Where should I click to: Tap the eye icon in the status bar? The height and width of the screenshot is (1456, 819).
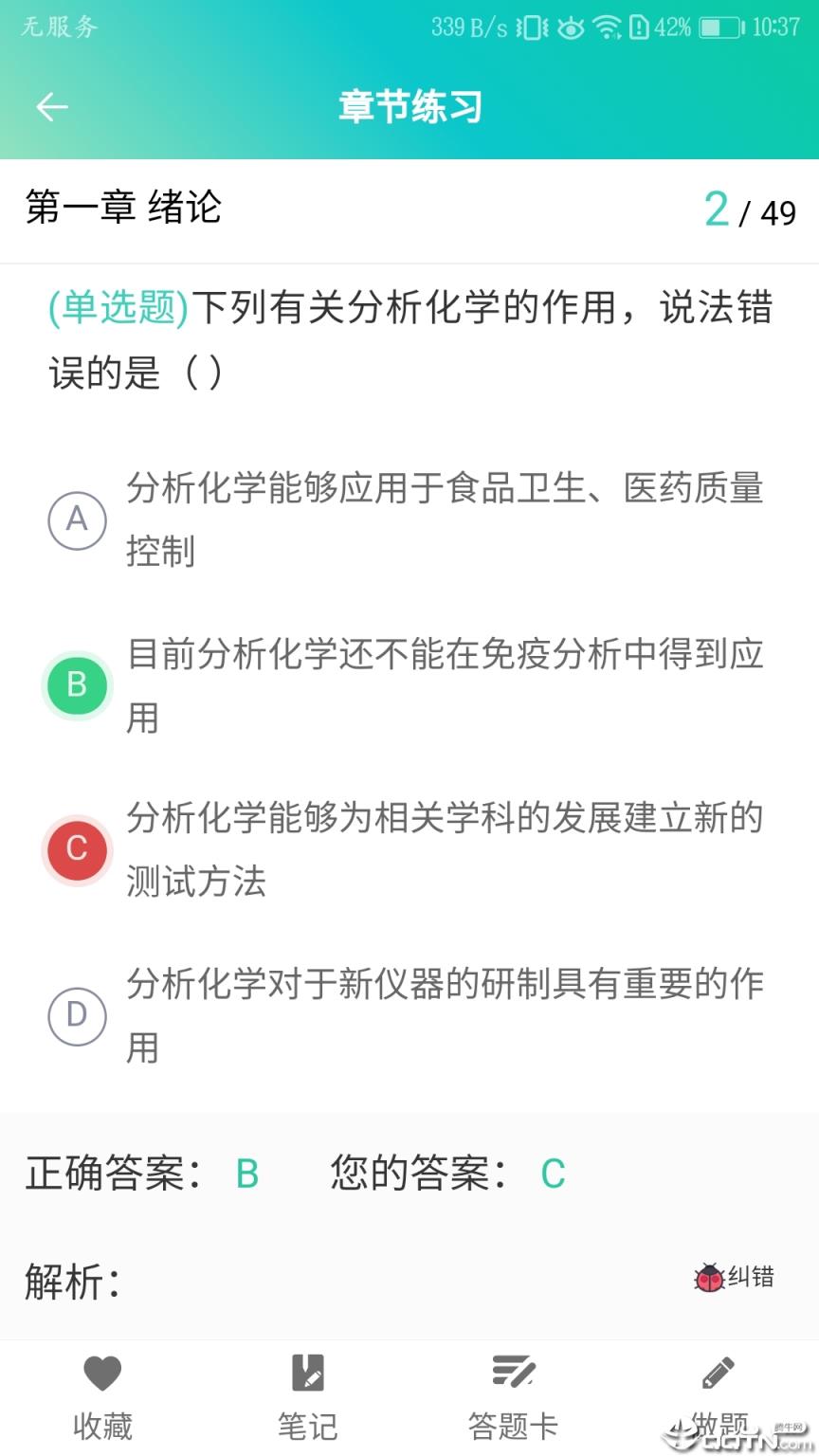(x=571, y=27)
